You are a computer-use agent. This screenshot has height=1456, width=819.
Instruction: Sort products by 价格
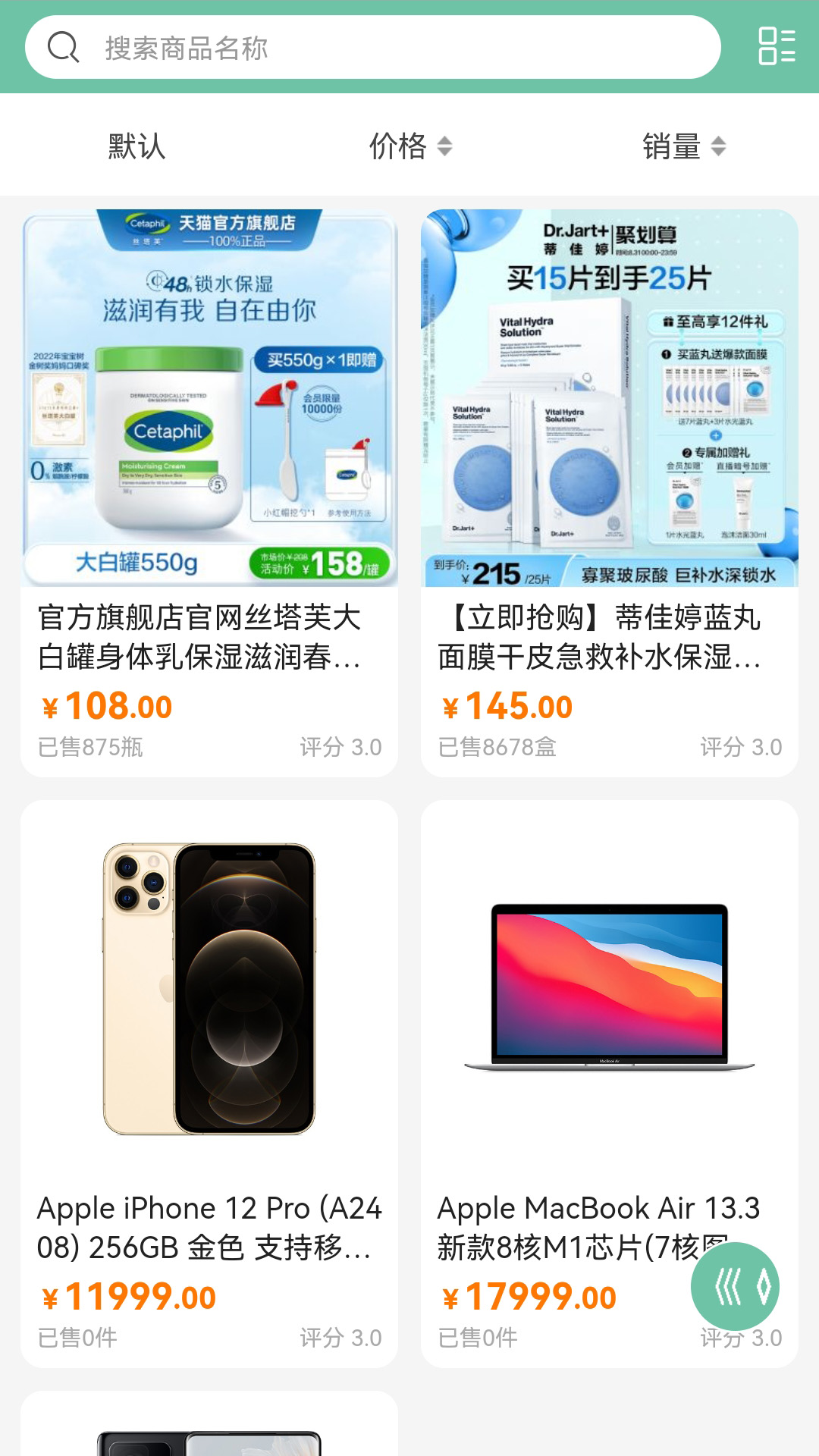pyautogui.click(x=410, y=146)
